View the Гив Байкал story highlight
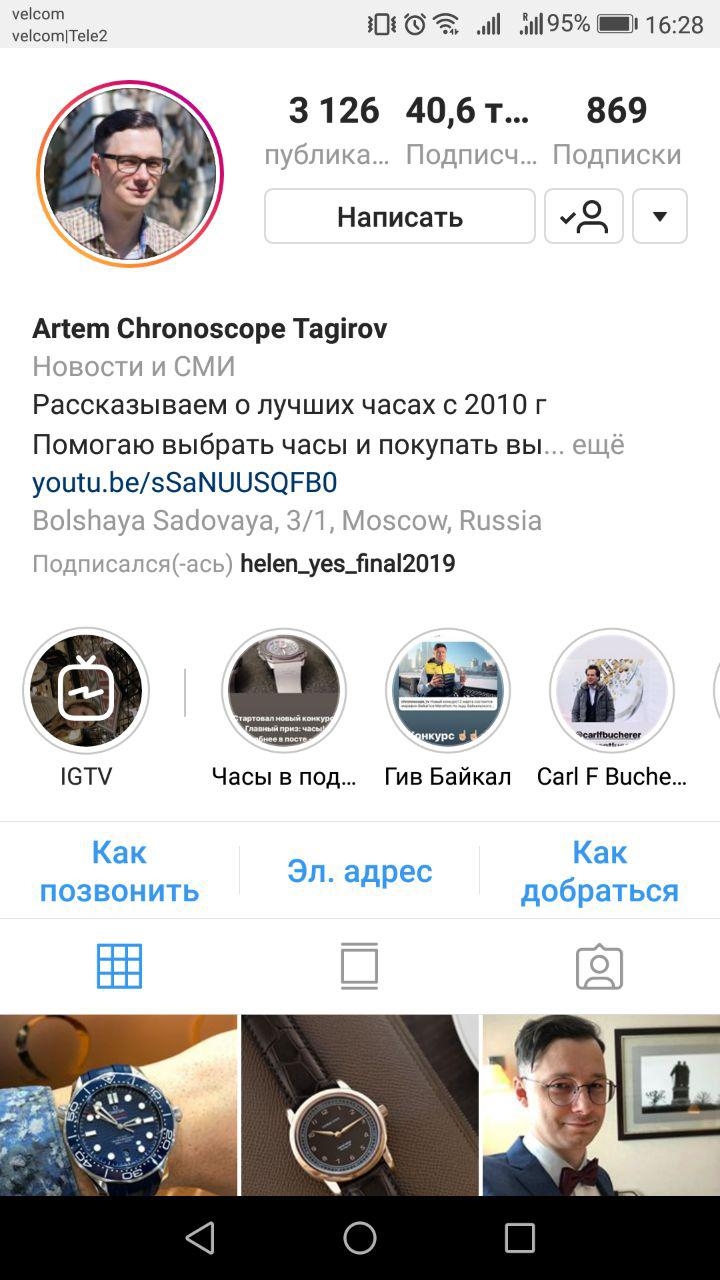The image size is (720, 1280). (x=448, y=691)
